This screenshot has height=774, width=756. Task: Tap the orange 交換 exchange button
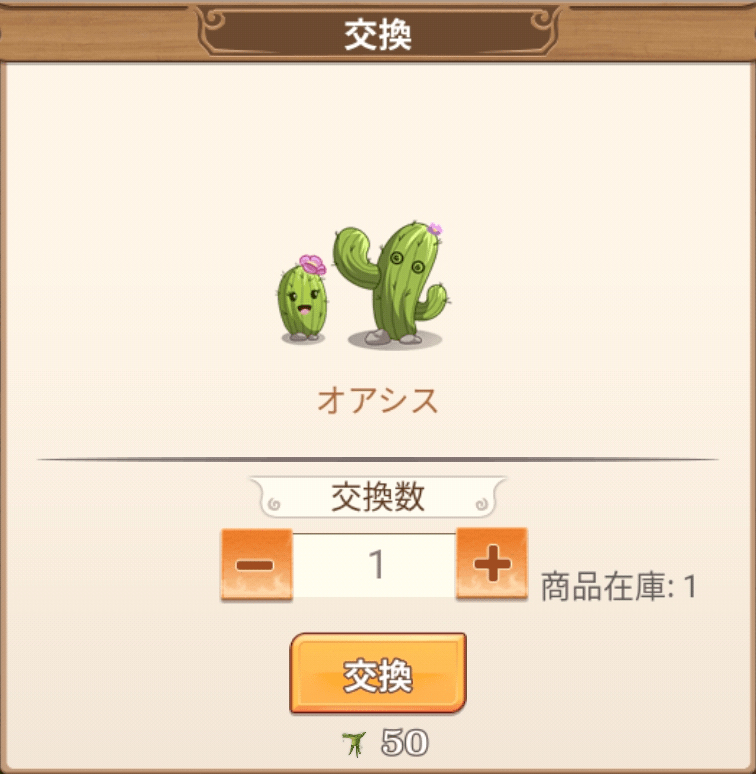(378, 674)
